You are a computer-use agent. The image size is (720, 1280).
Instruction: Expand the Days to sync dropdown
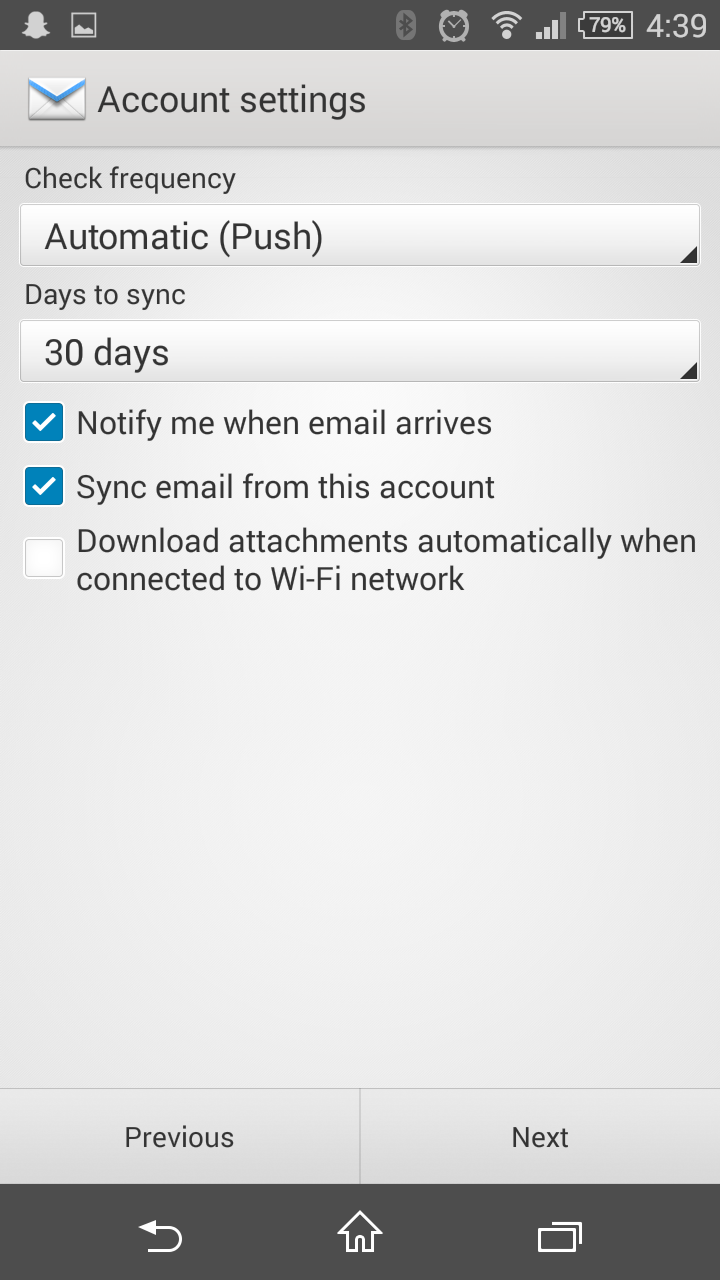(x=360, y=352)
